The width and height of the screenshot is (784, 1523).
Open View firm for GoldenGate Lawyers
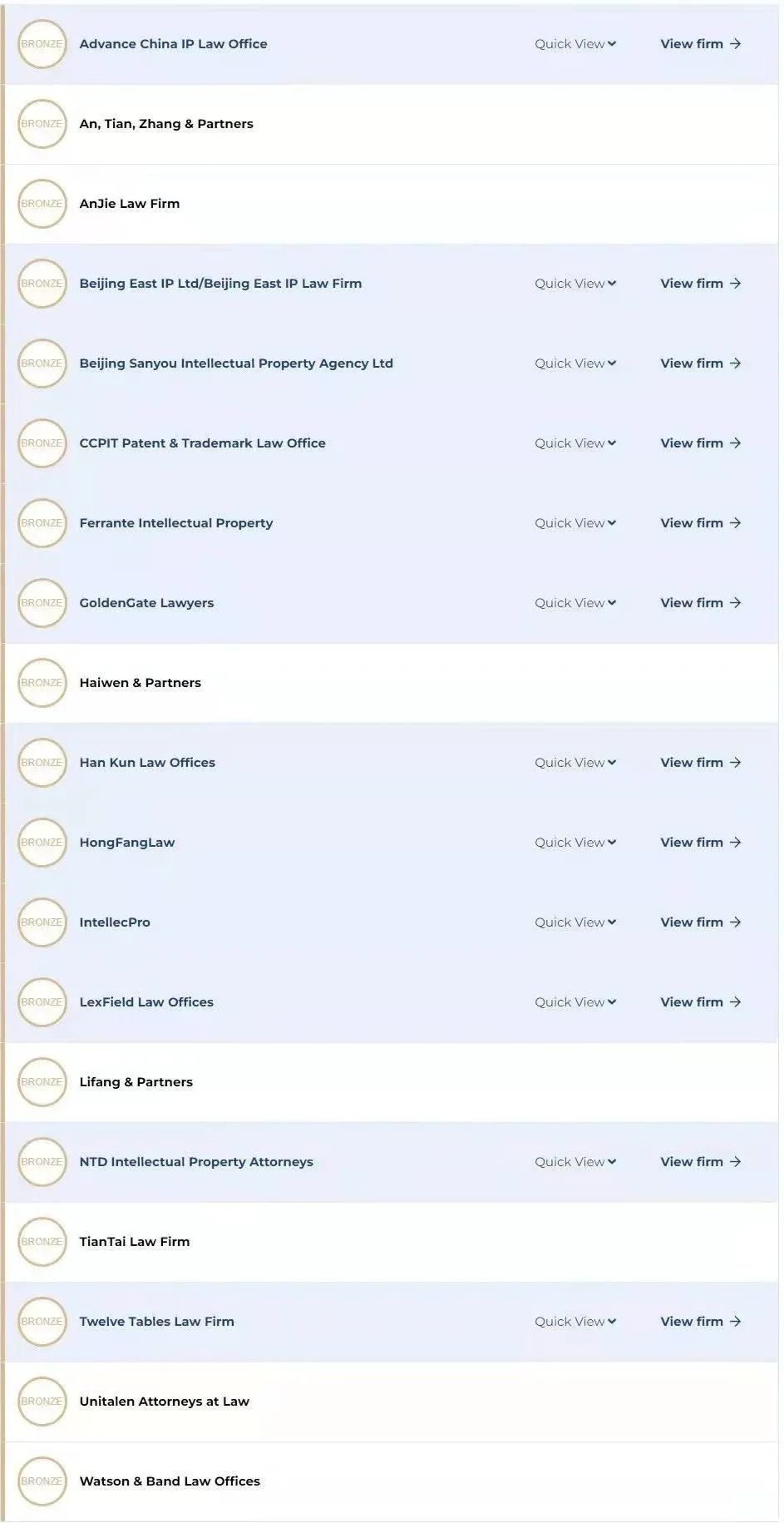[x=700, y=603]
